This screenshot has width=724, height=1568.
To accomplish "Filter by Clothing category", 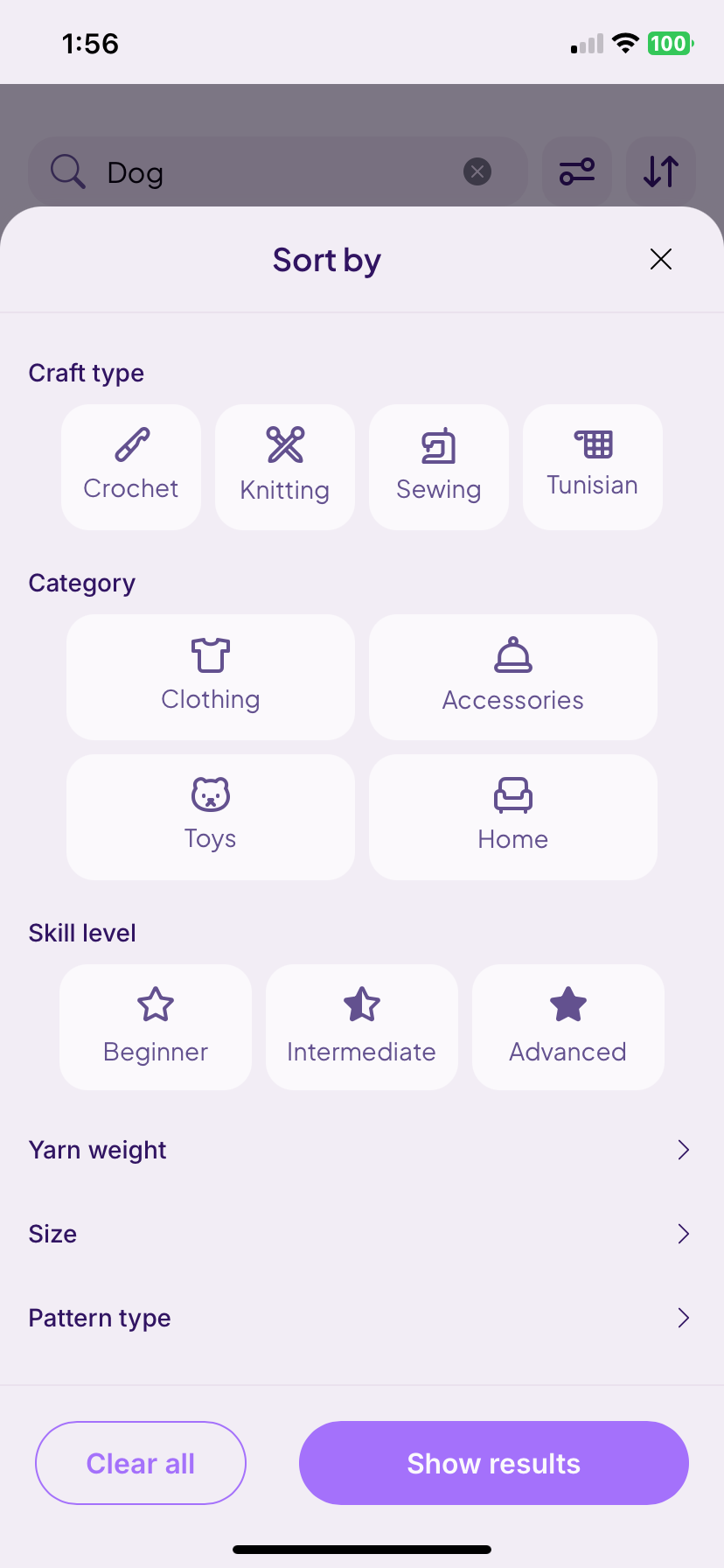I will click(x=211, y=677).
